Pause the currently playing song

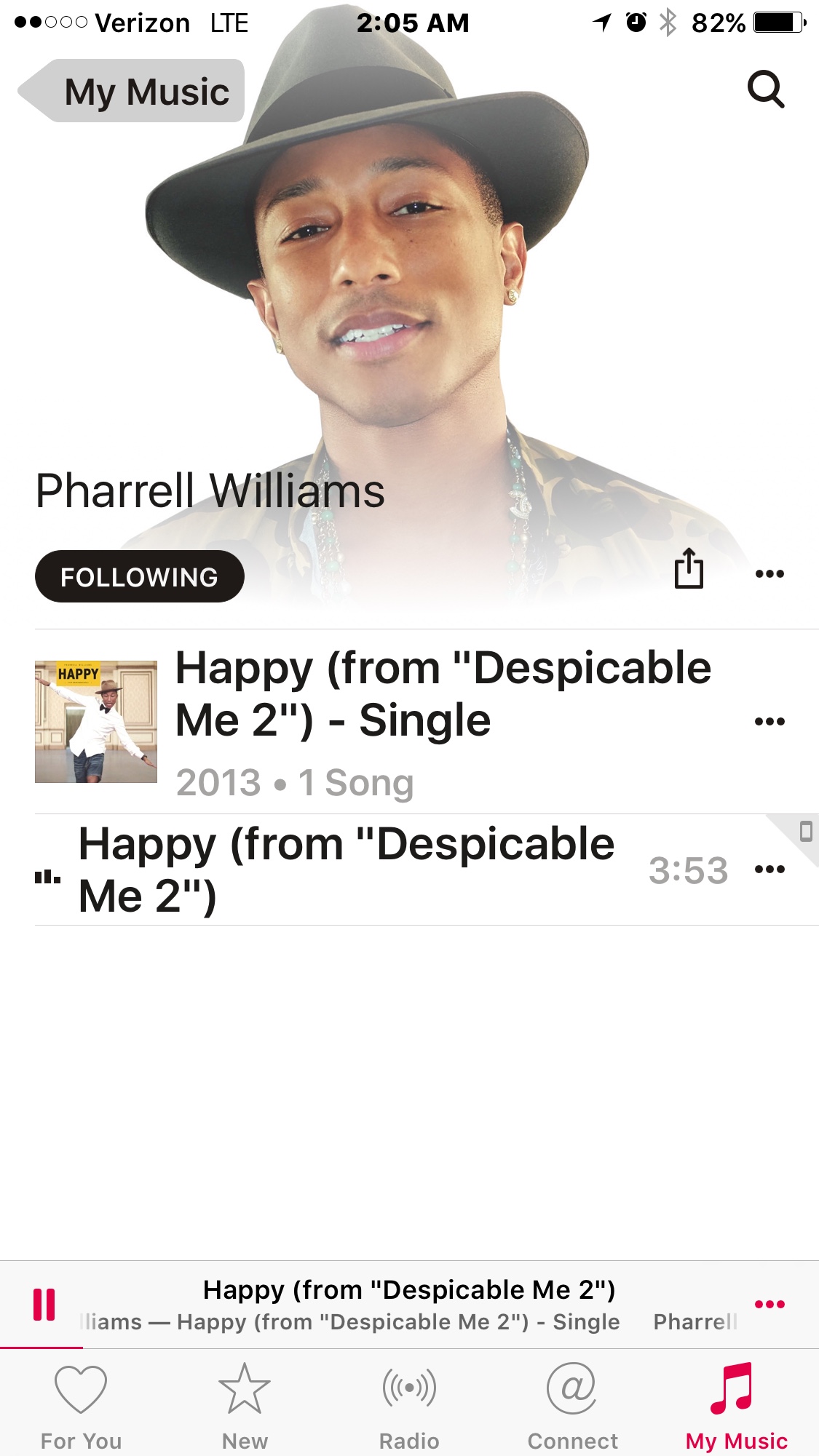(44, 1305)
